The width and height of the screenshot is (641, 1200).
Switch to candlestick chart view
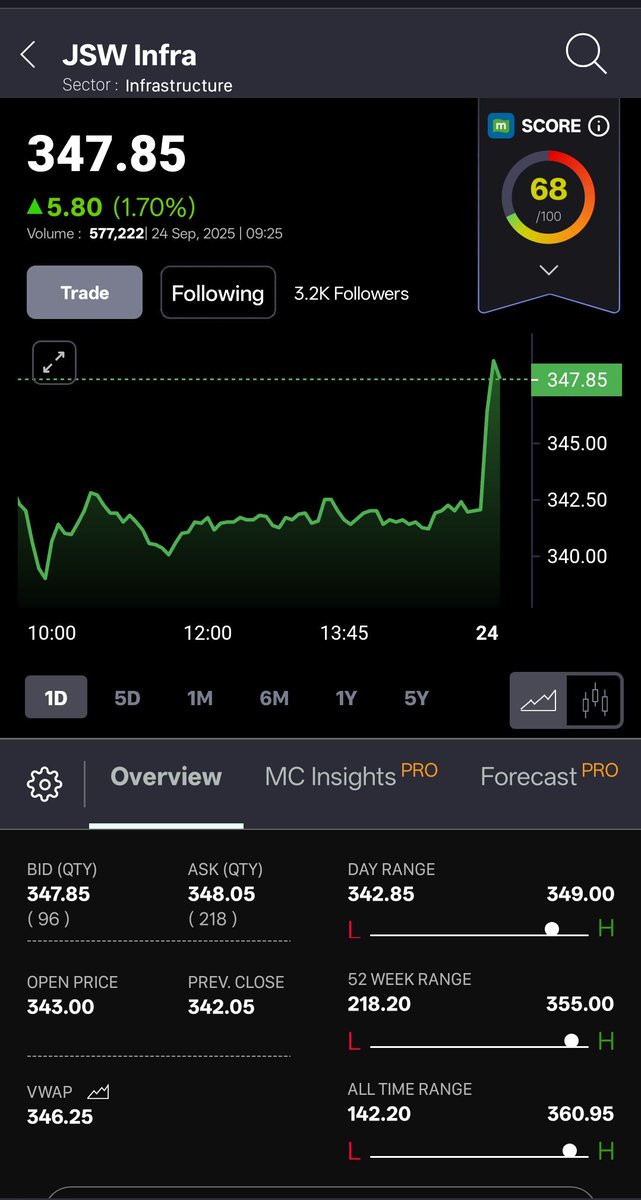pos(595,698)
